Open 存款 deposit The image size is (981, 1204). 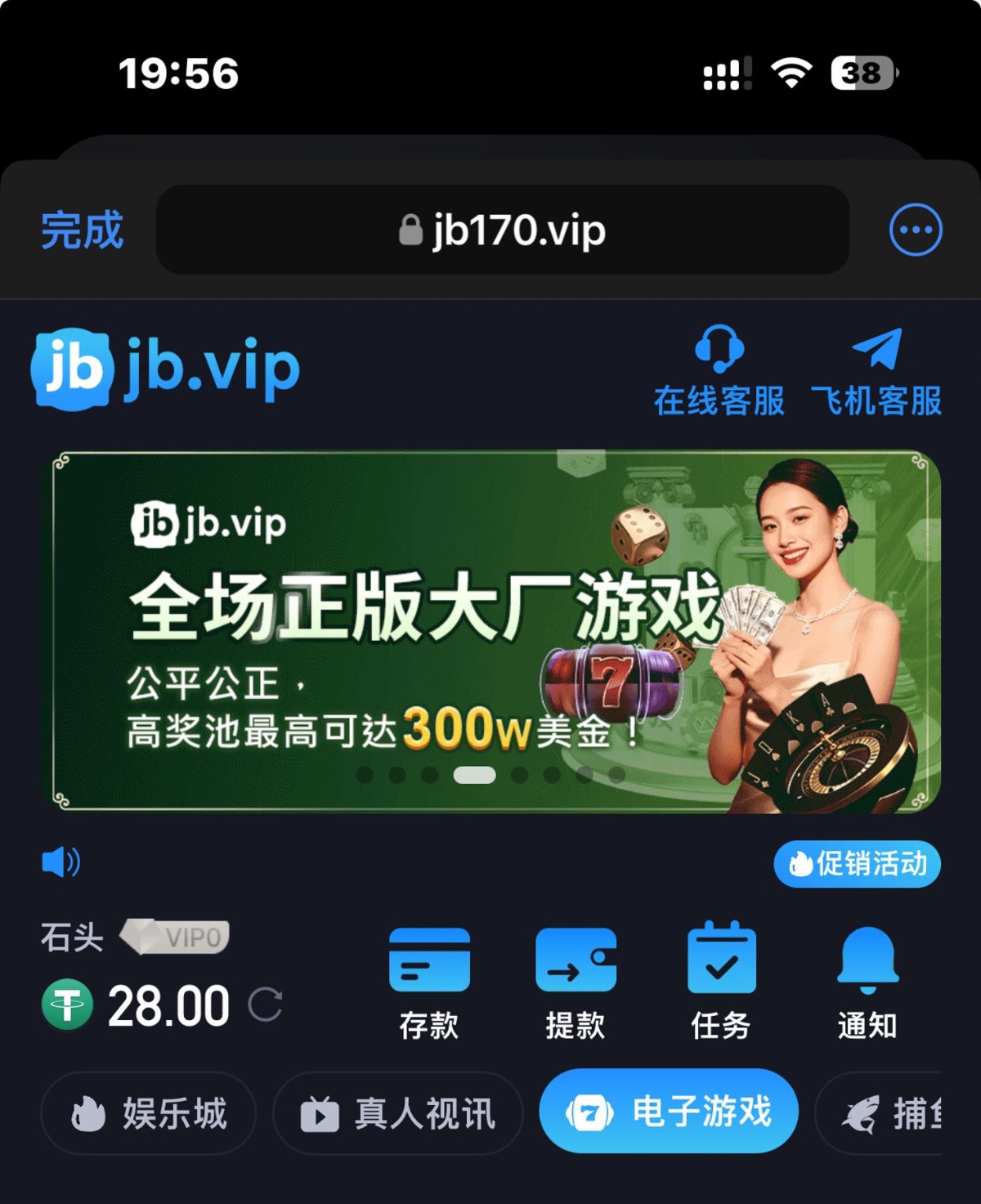(429, 982)
